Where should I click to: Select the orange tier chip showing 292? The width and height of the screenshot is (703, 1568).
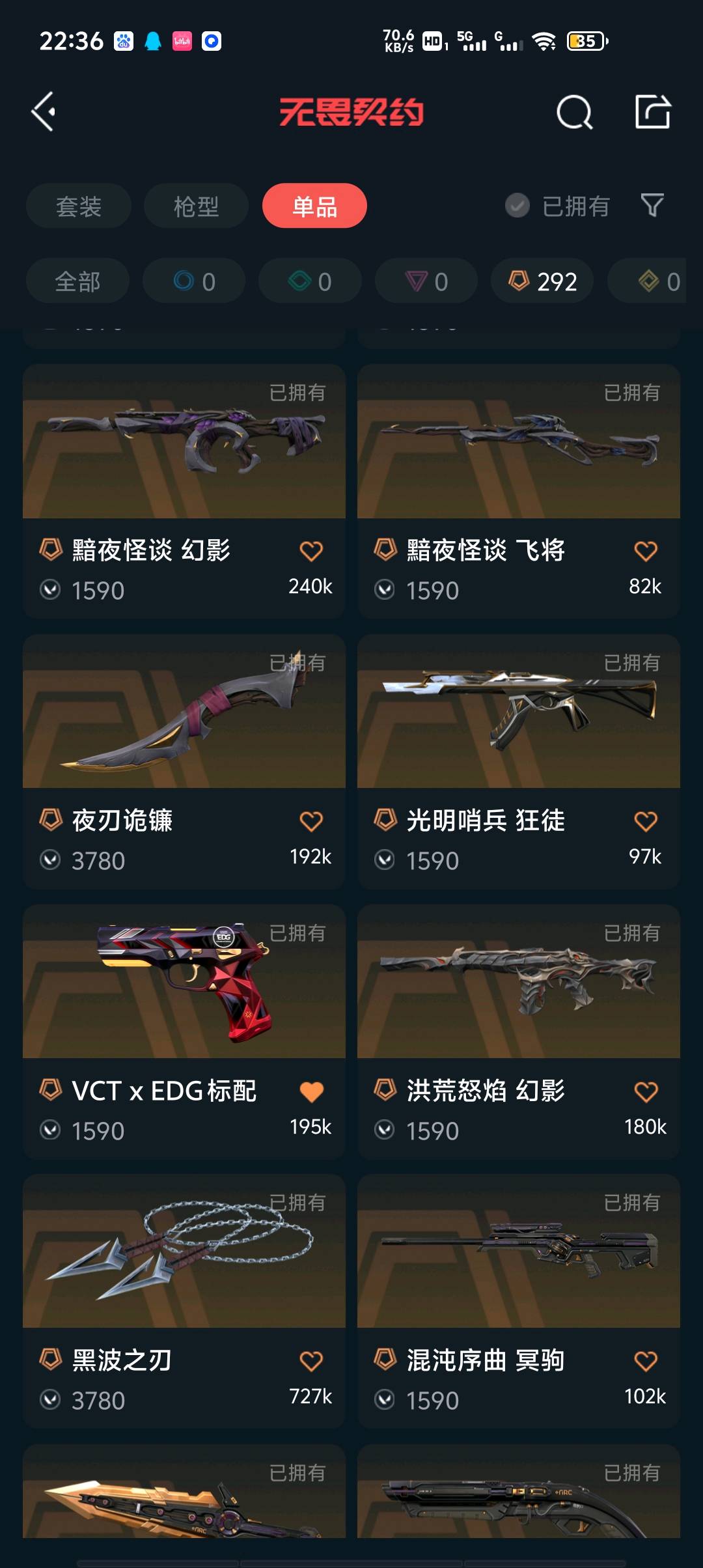pos(542,281)
